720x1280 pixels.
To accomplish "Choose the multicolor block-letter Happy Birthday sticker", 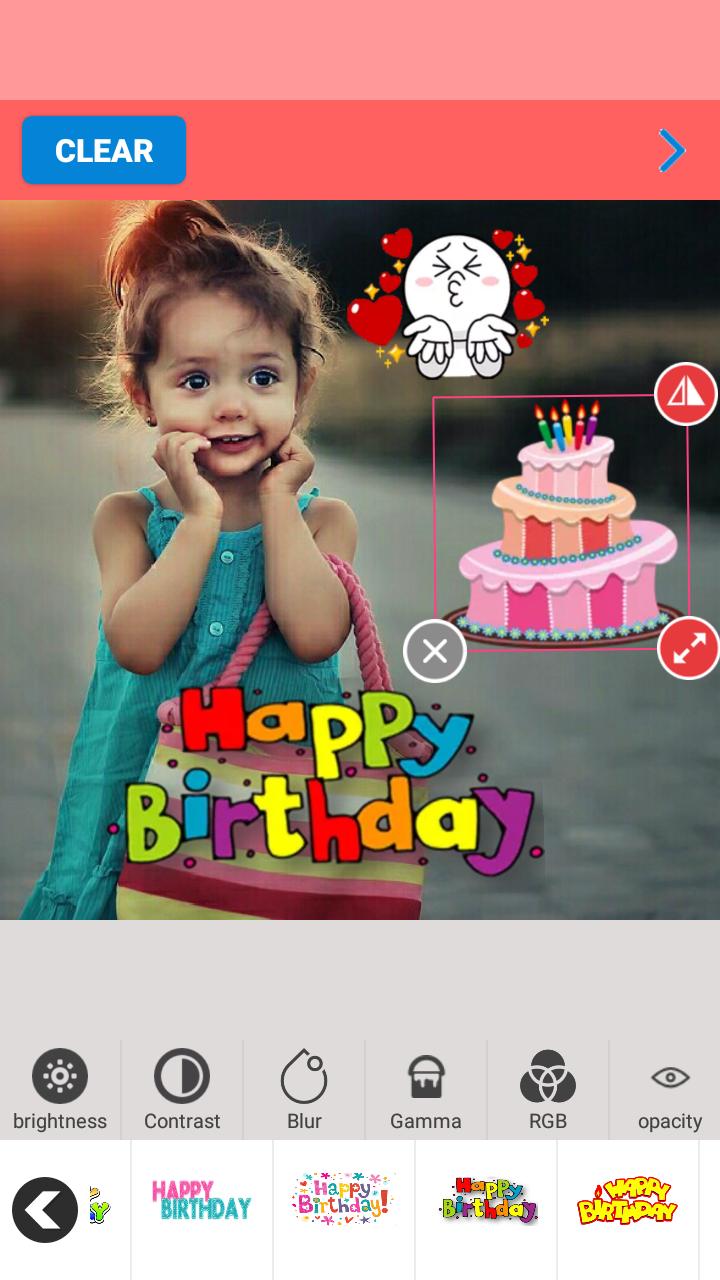I will pyautogui.click(x=487, y=1200).
